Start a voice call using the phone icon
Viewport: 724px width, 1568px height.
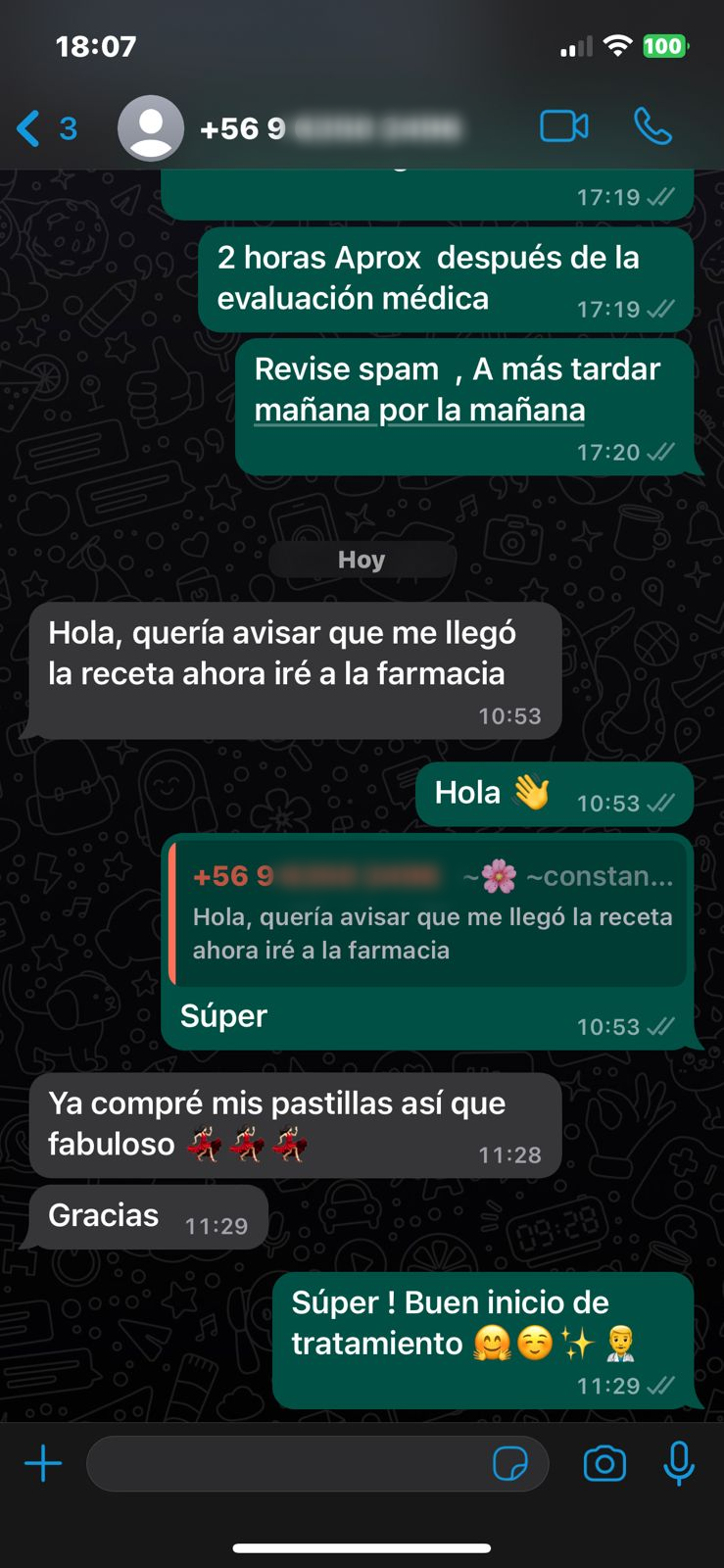[651, 126]
